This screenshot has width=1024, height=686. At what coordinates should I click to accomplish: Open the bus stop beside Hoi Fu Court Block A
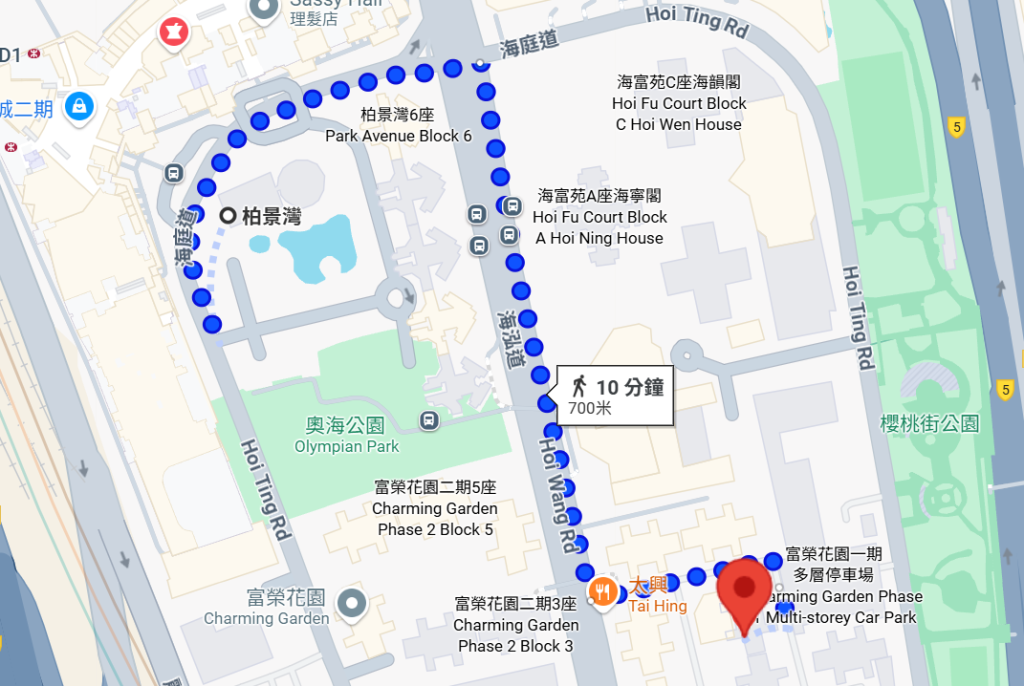pos(511,207)
